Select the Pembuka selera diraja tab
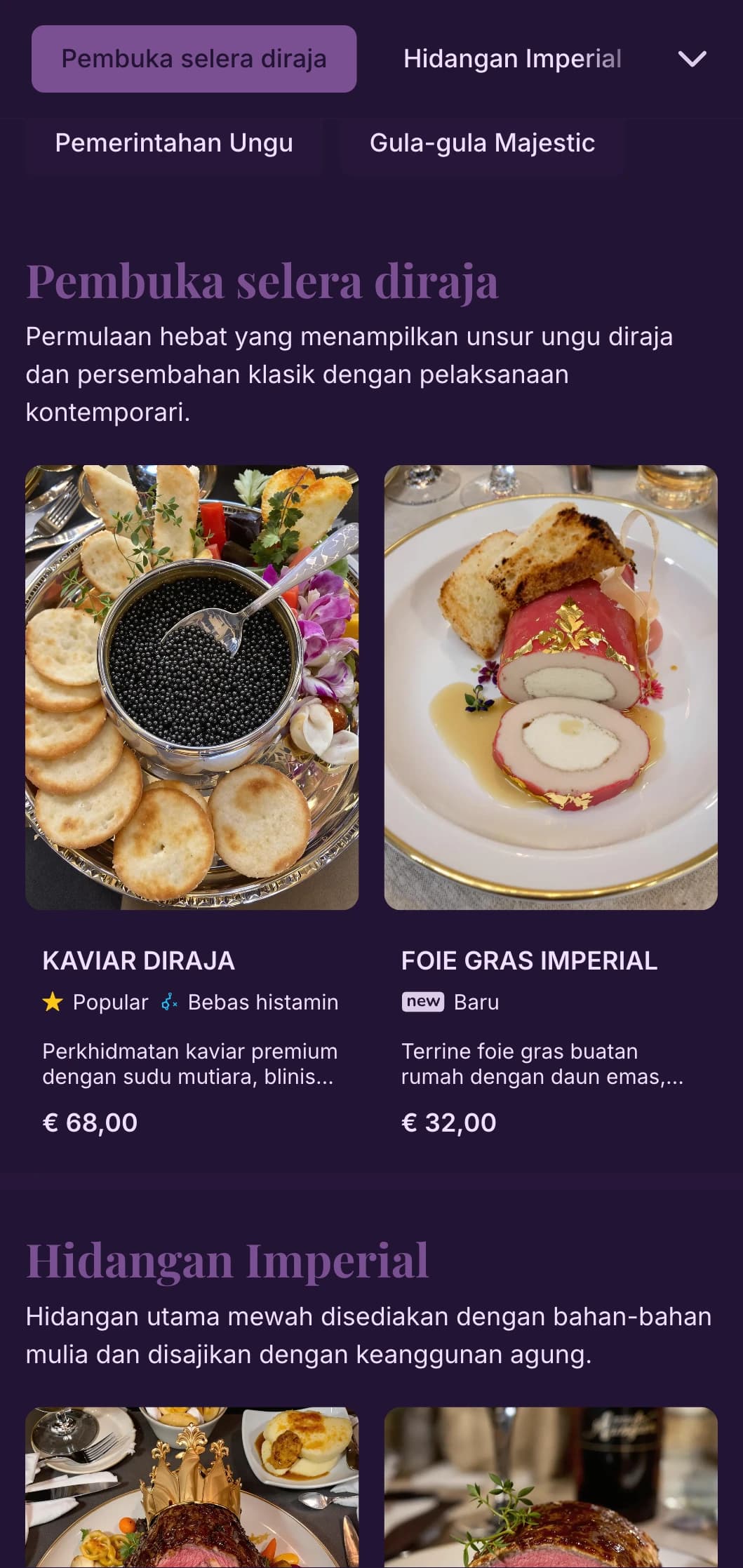 pyautogui.click(x=194, y=59)
